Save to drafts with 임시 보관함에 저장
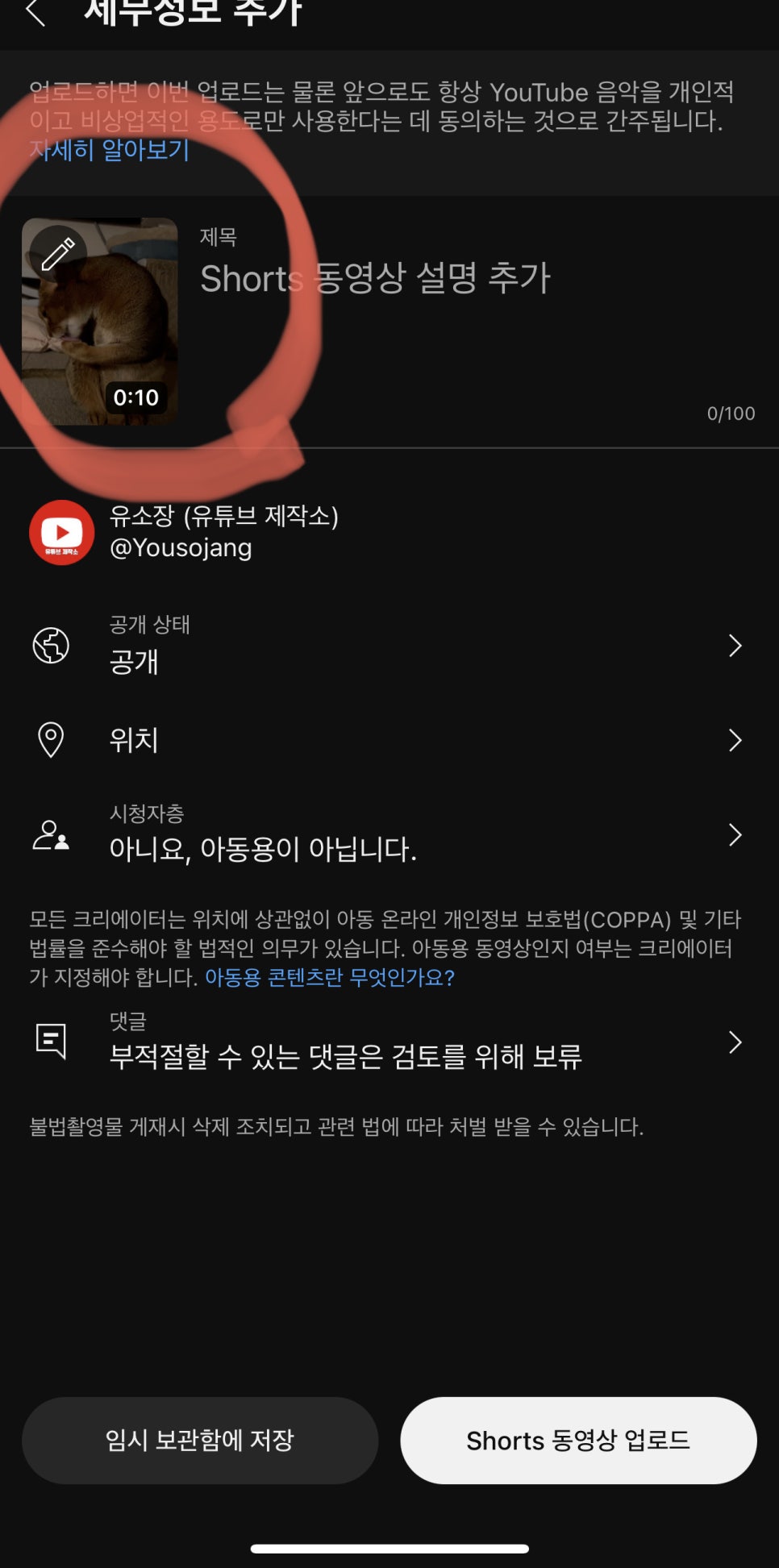Image resolution: width=779 pixels, height=1568 pixels. 200,1441
